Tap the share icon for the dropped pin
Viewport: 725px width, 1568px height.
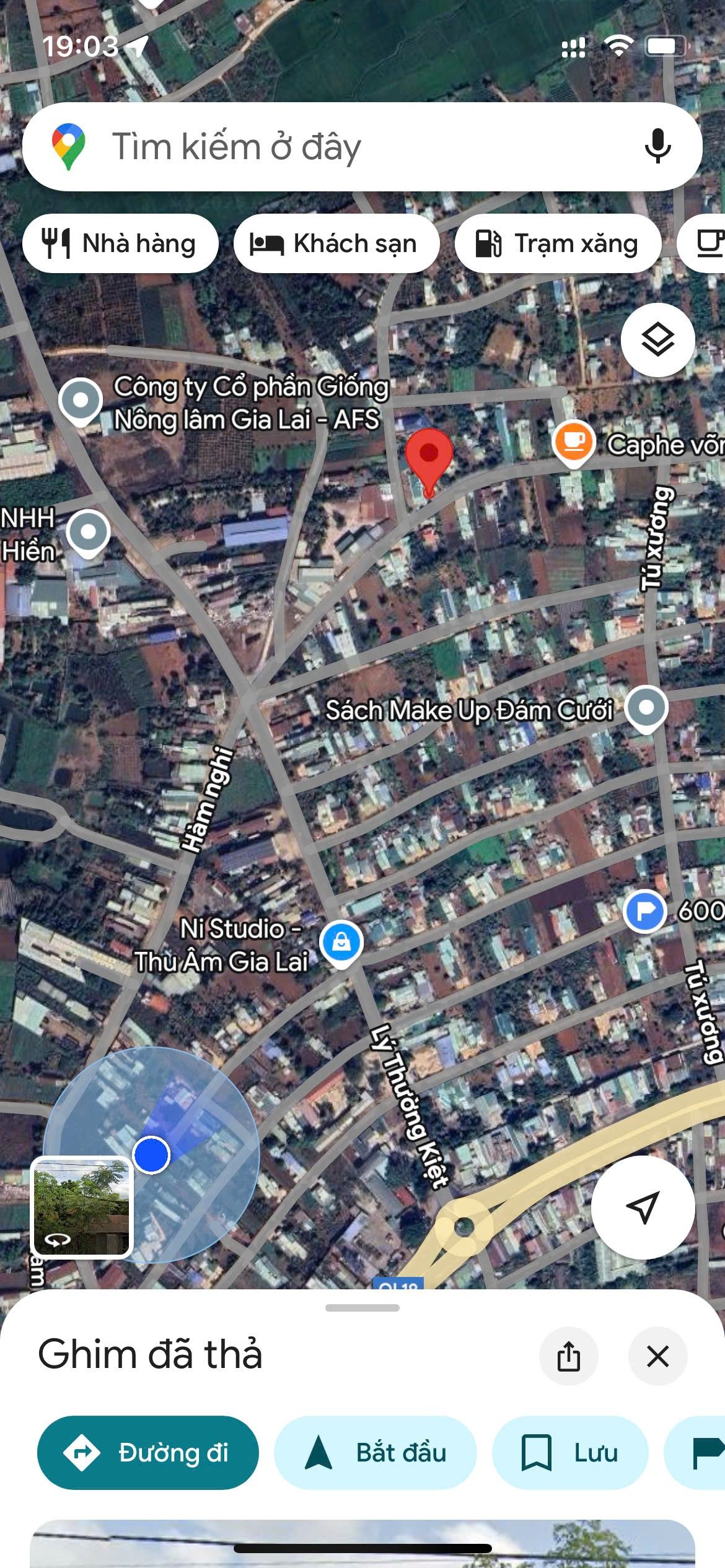(x=568, y=1356)
